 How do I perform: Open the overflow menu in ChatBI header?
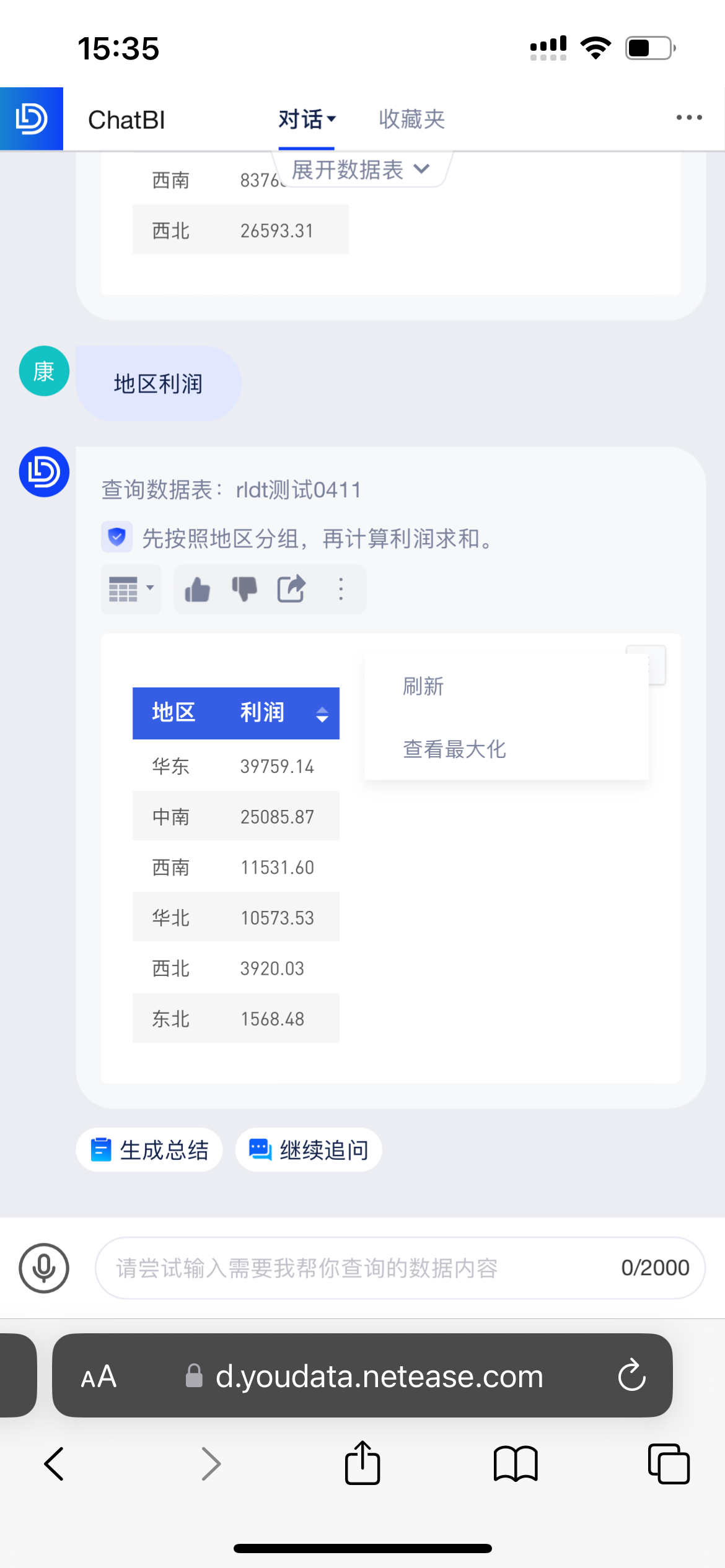(x=688, y=118)
